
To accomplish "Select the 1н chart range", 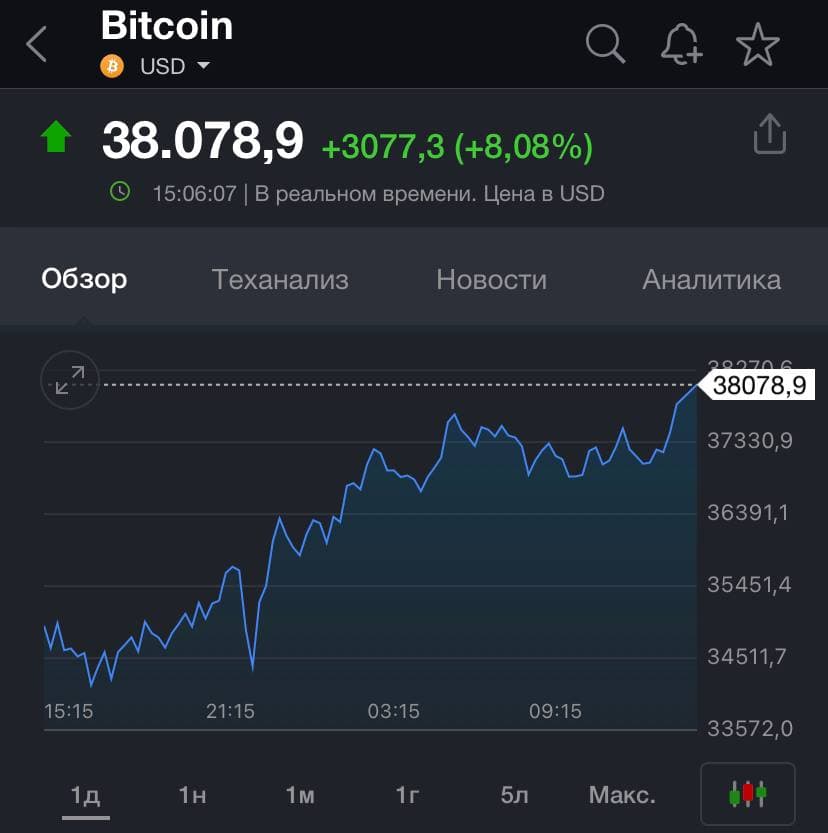I will 192,795.
